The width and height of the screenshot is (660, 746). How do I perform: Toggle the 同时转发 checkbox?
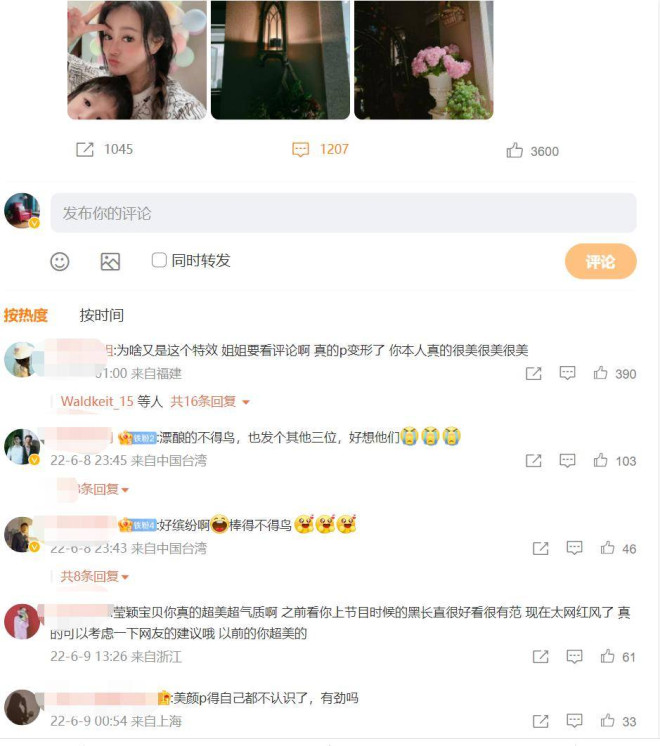[x=159, y=260]
